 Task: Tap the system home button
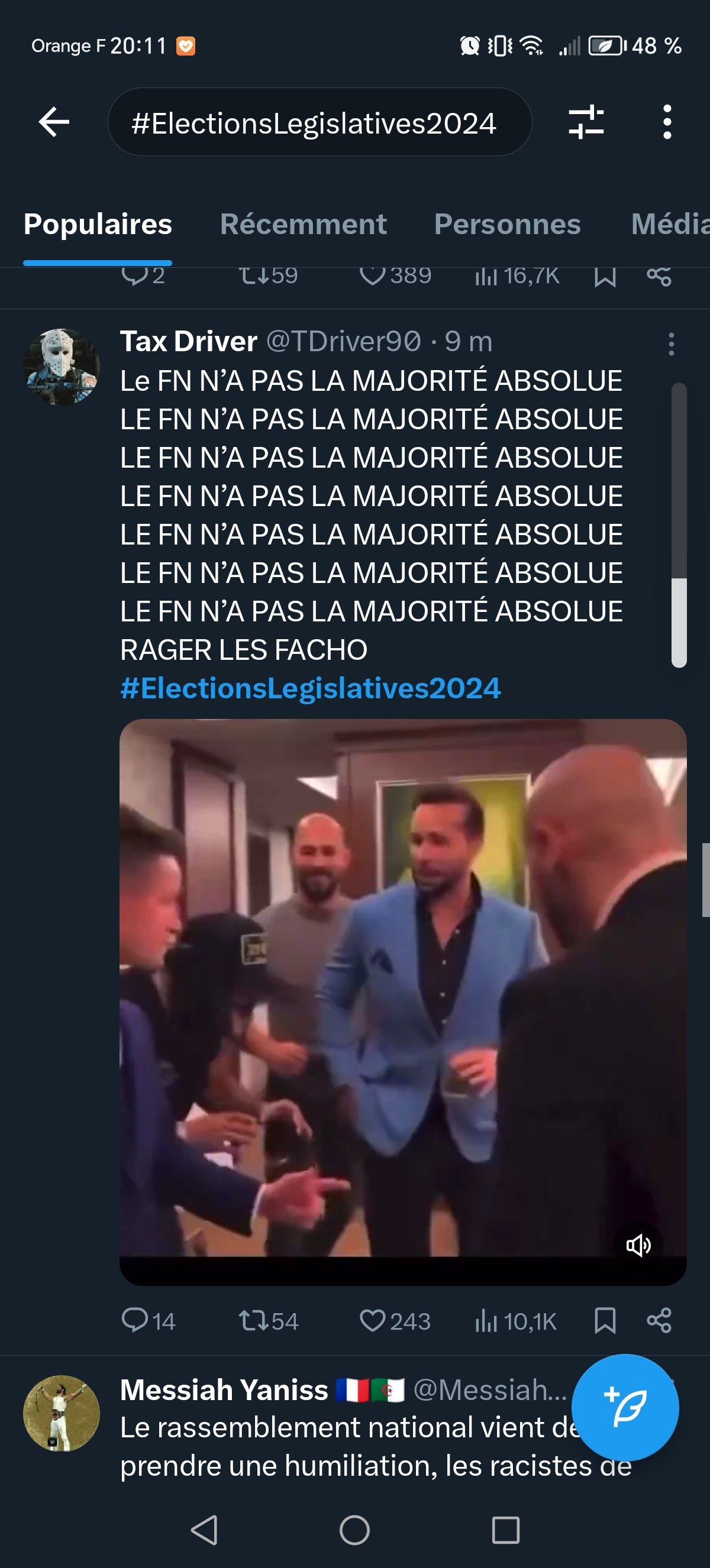point(354,1530)
